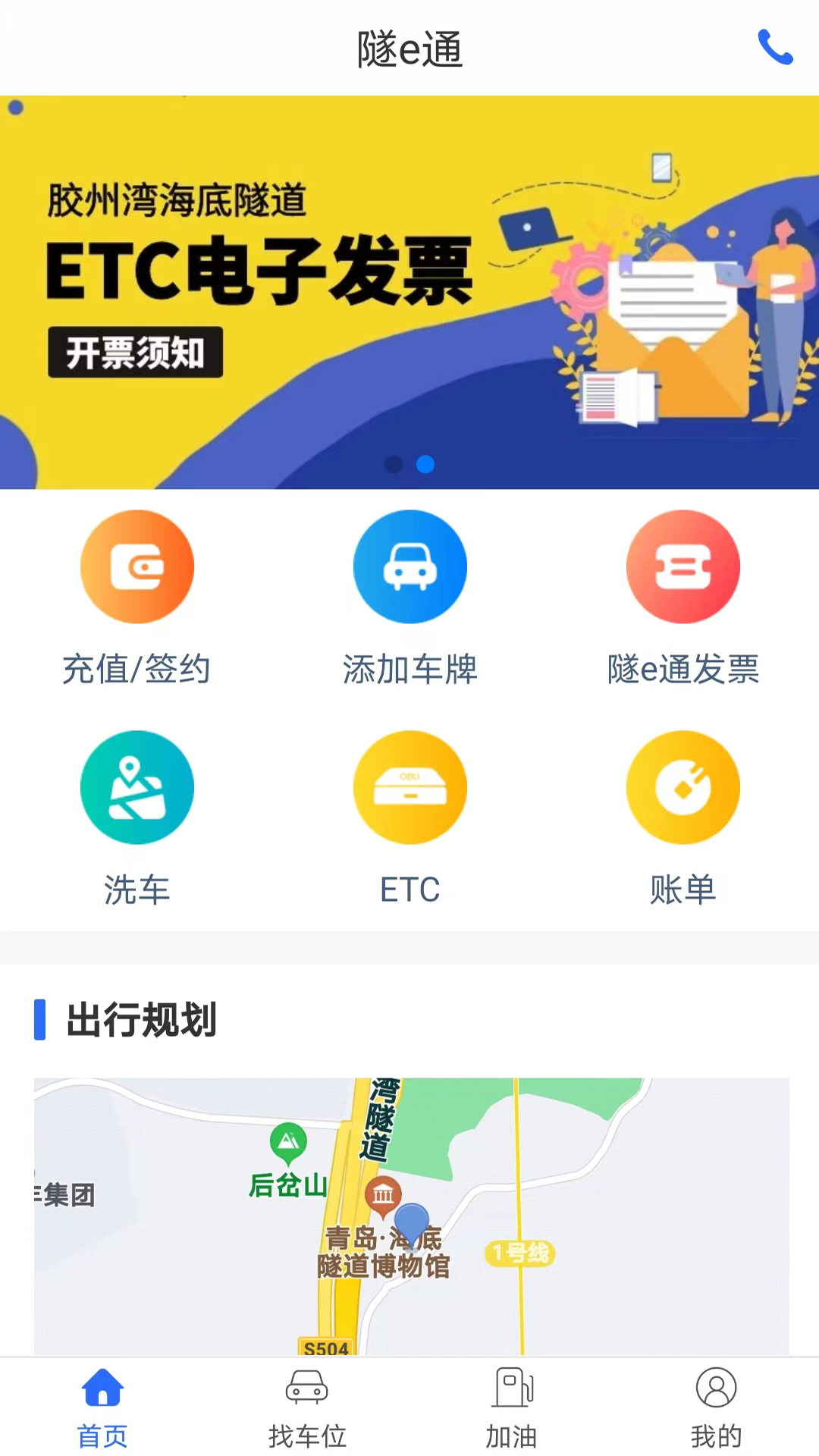View bills via the 账单 icon
819x1456 pixels.
pyautogui.click(x=683, y=788)
